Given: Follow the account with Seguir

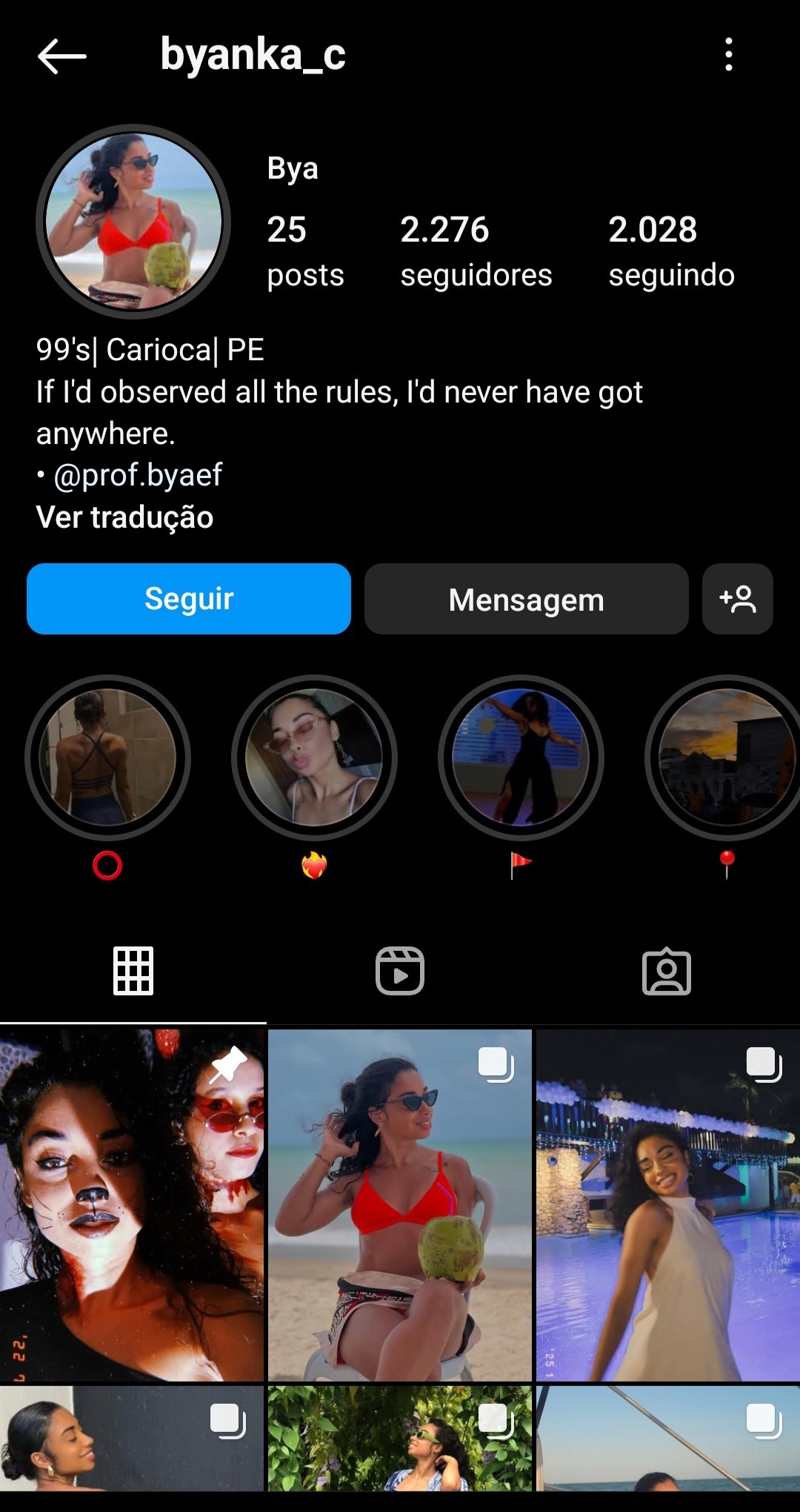Looking at the screenshot, I should coord(189,599).
